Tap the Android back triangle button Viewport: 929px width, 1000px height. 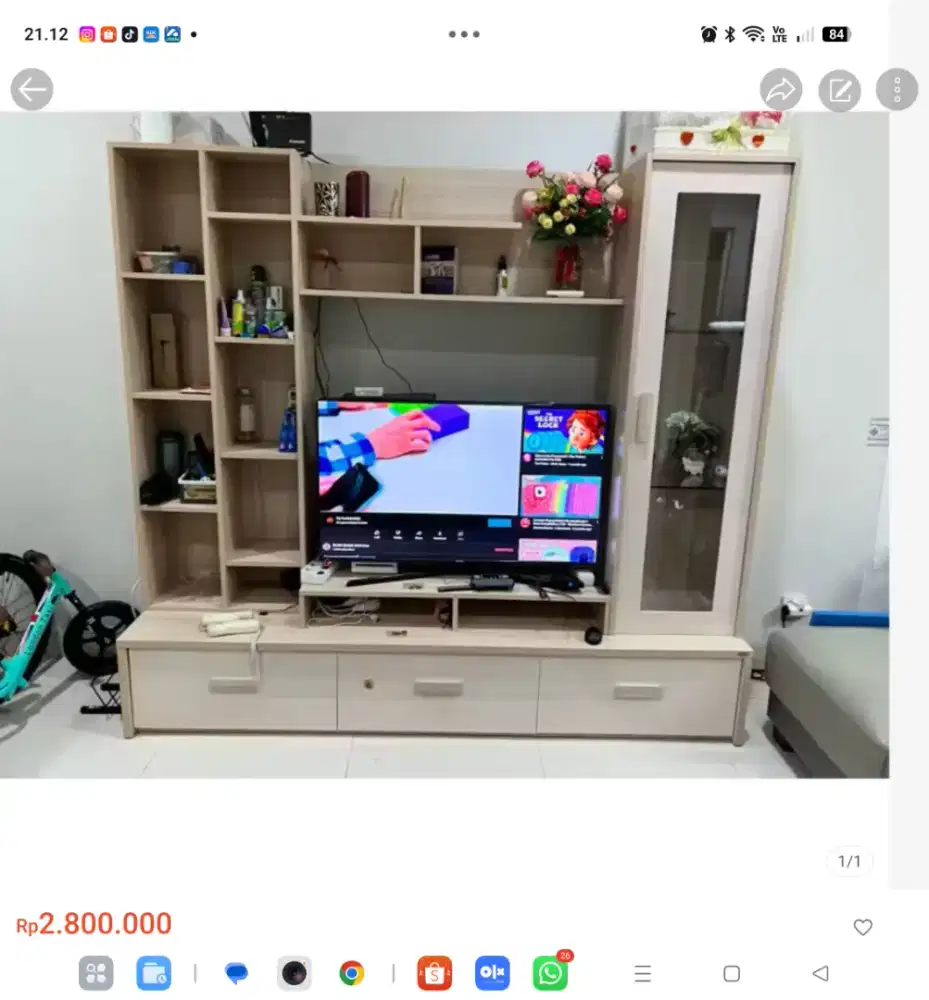pos(820,972)
